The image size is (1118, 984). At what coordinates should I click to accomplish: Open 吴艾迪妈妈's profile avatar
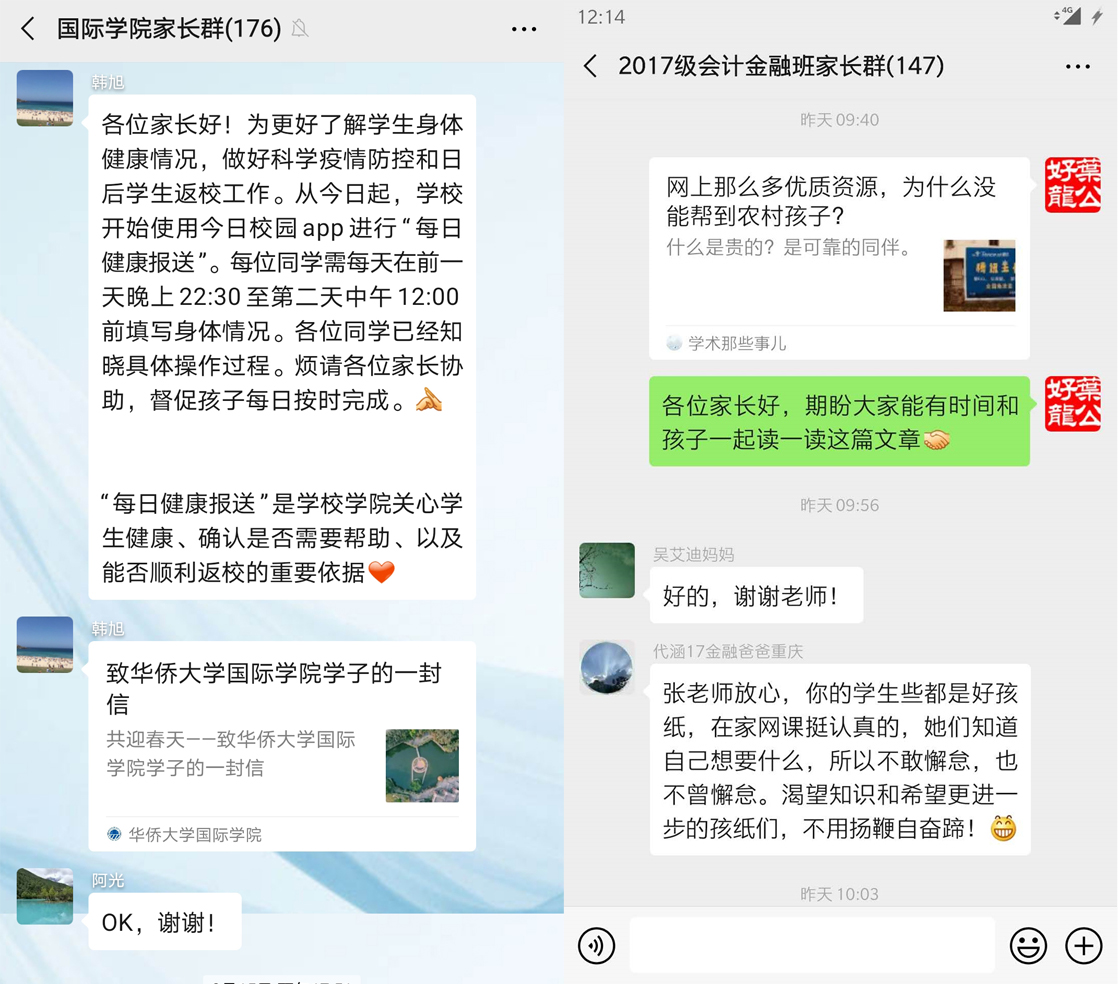[x=607, y=570]
